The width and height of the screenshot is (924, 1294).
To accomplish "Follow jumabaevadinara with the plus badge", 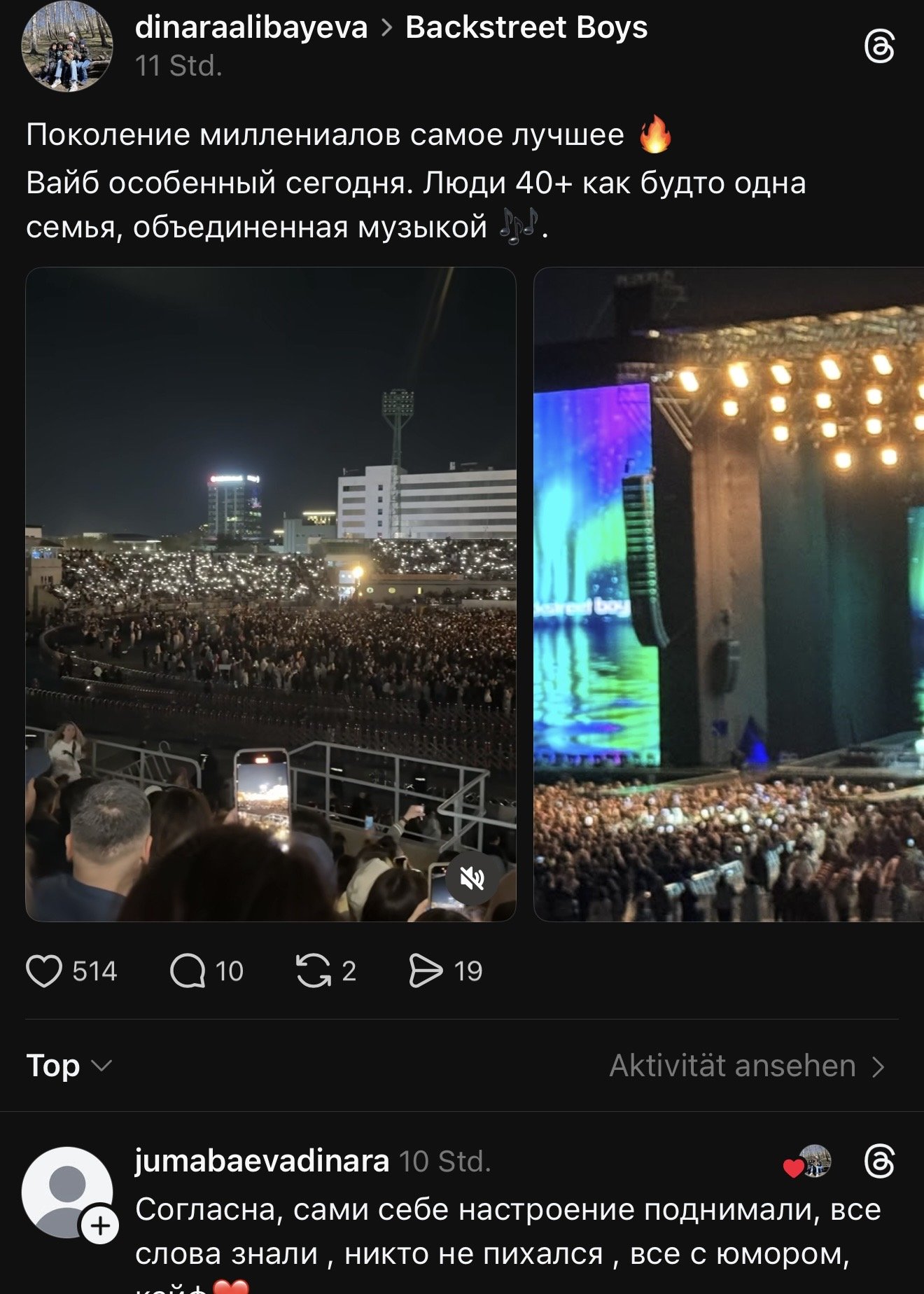I will point(100,1225).
